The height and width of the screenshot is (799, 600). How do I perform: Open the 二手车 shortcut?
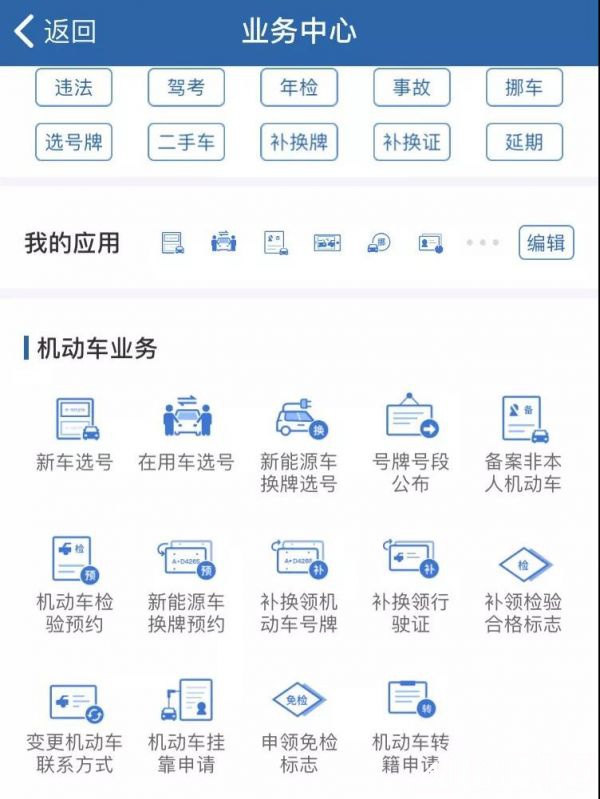point(186,142)
